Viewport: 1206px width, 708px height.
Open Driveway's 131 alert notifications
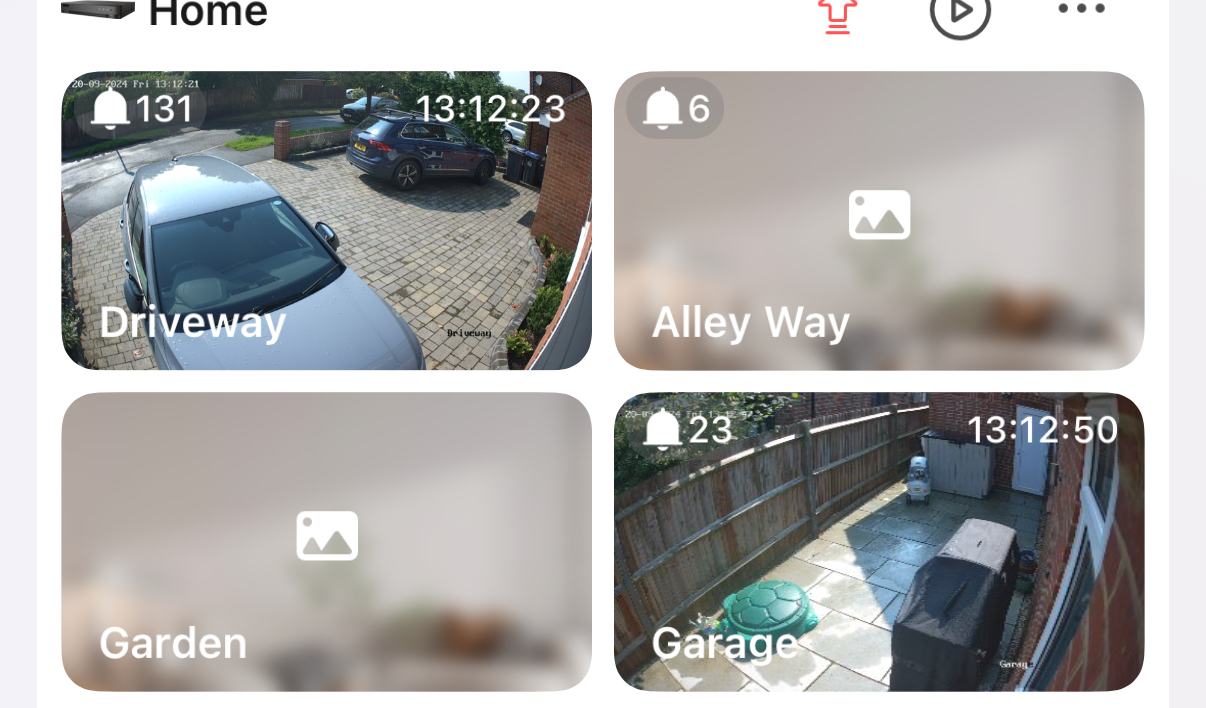(141, 108)
